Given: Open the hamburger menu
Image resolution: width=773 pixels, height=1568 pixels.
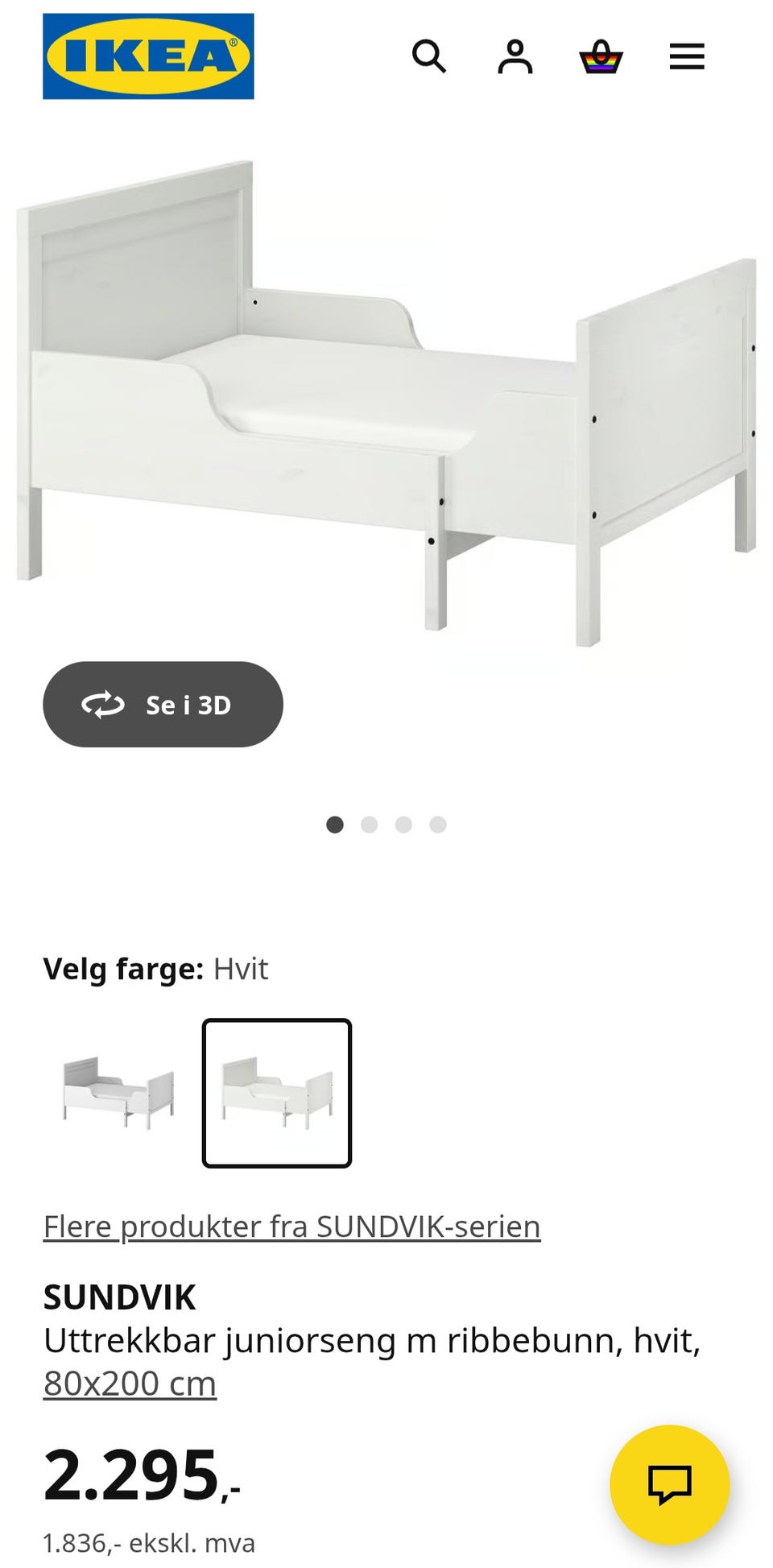Looking at the screenshot, I should [687, 56].
